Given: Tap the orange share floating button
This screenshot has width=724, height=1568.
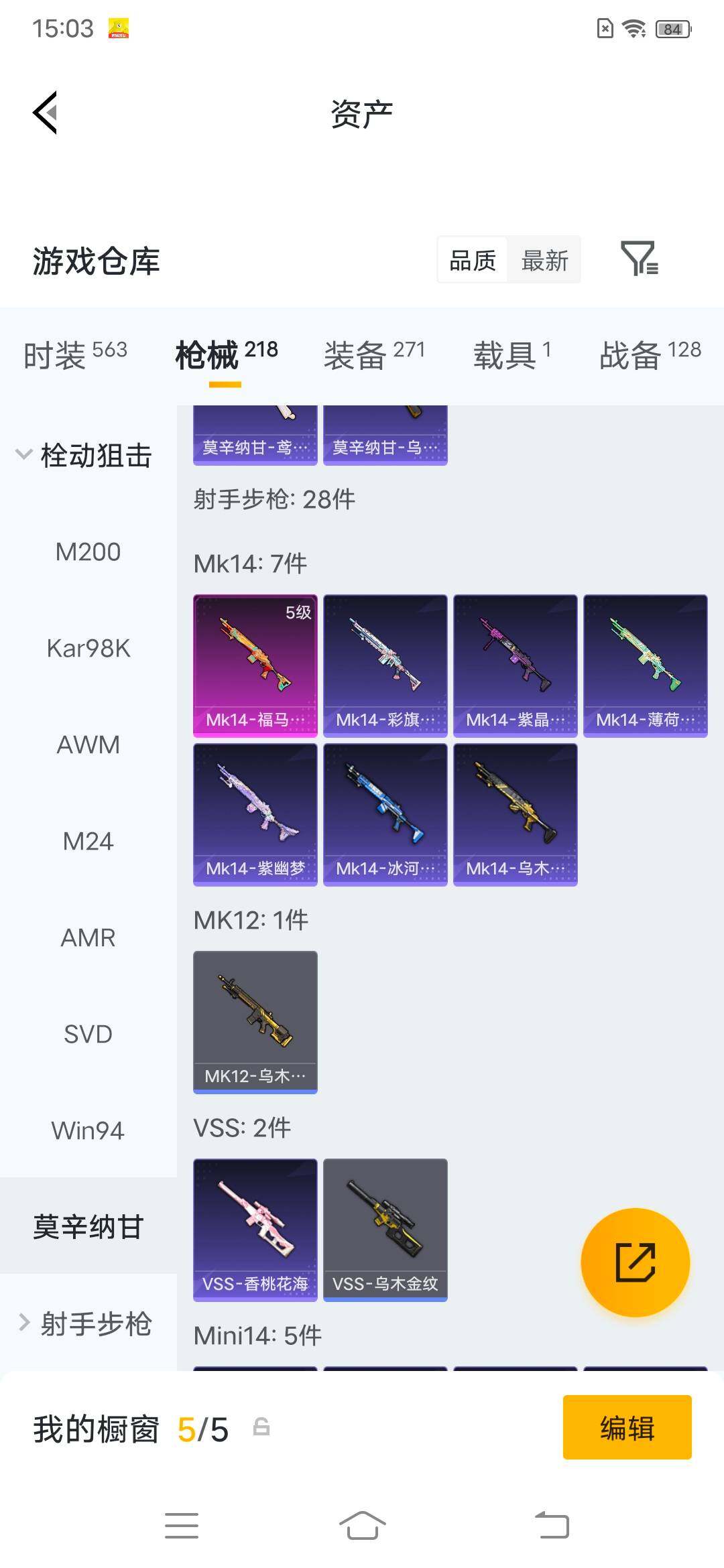Looking at the screenshot, I should (x=635, y=1262).
